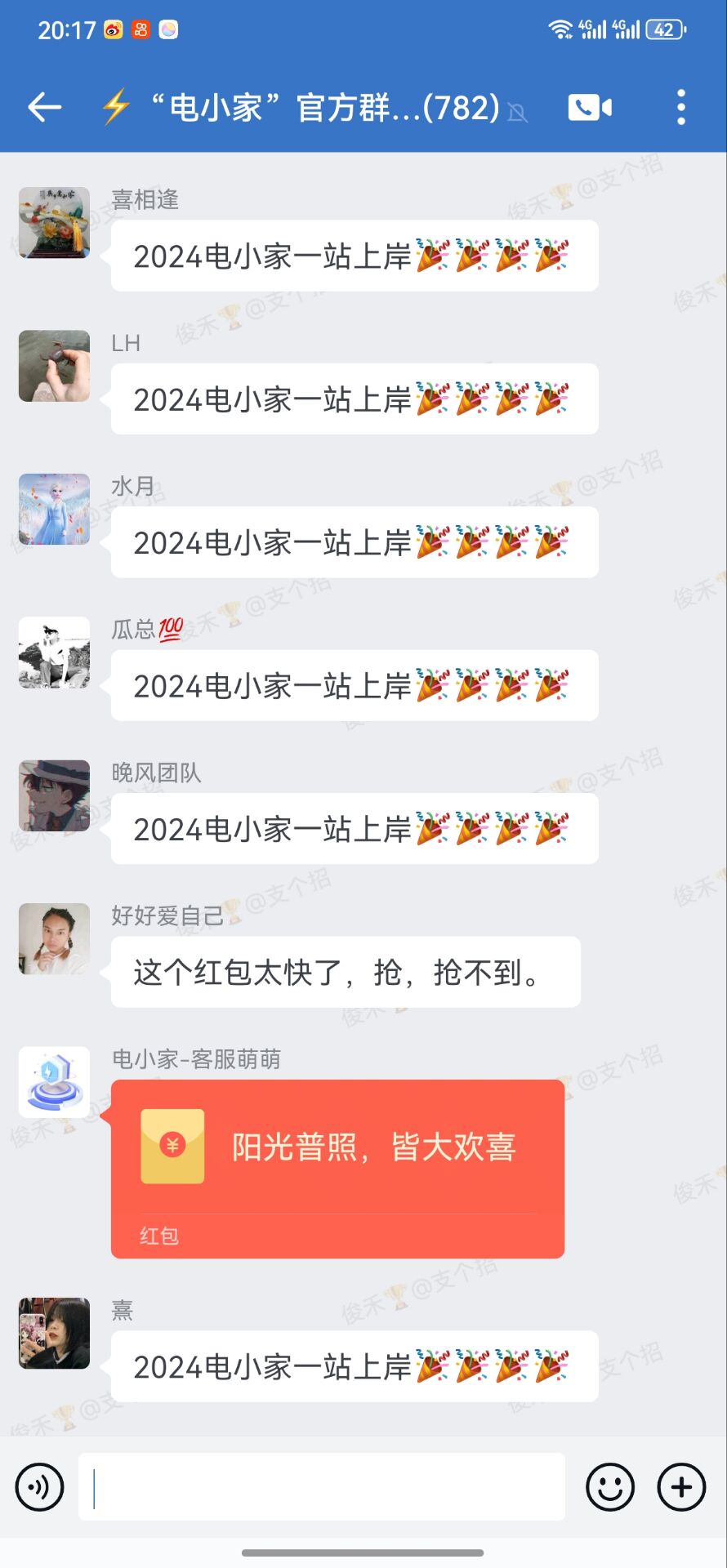Open the group title for details
The image size is (727, 1568).
(323, 107)
